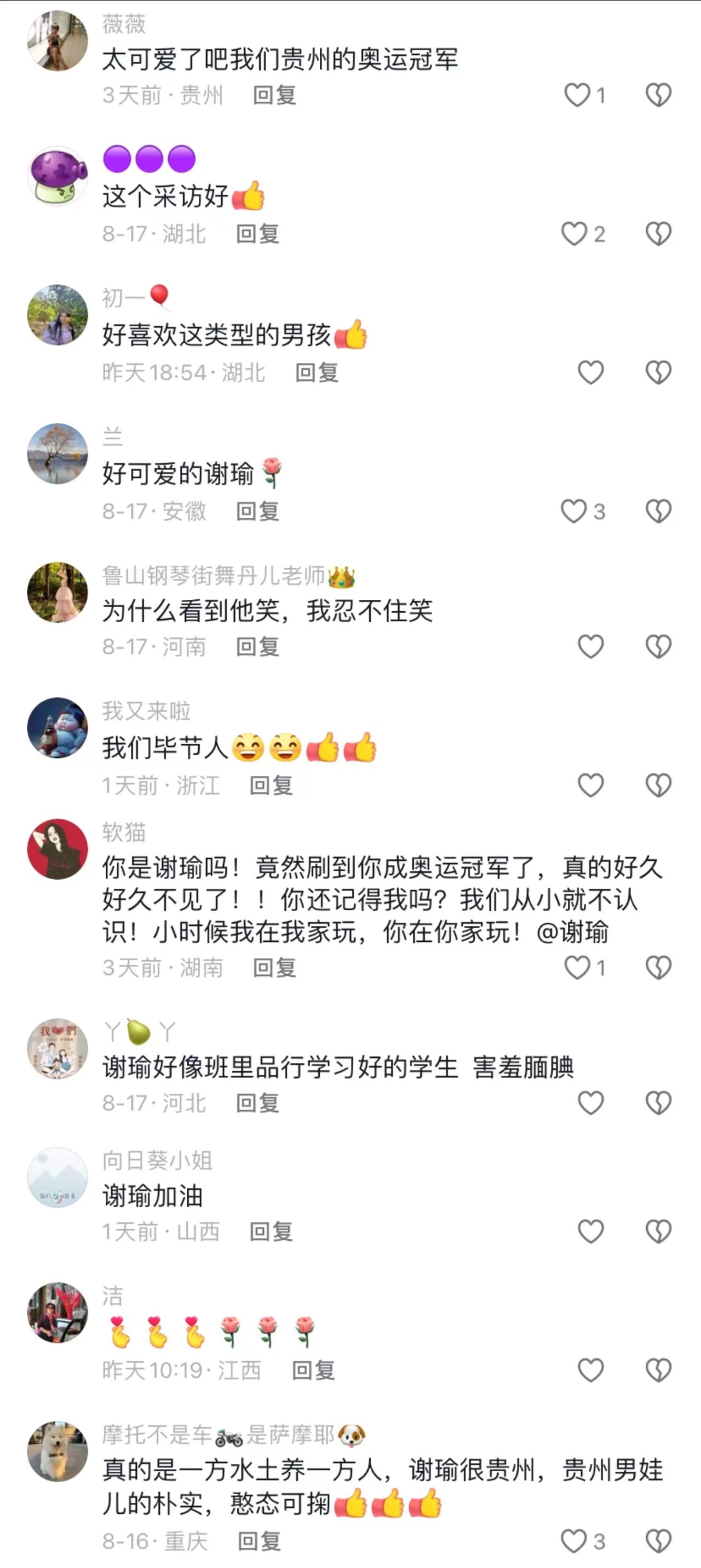
Task: Open profile of 鲁山钢琴街舞丹儿老师
Action: pos(58,592)
